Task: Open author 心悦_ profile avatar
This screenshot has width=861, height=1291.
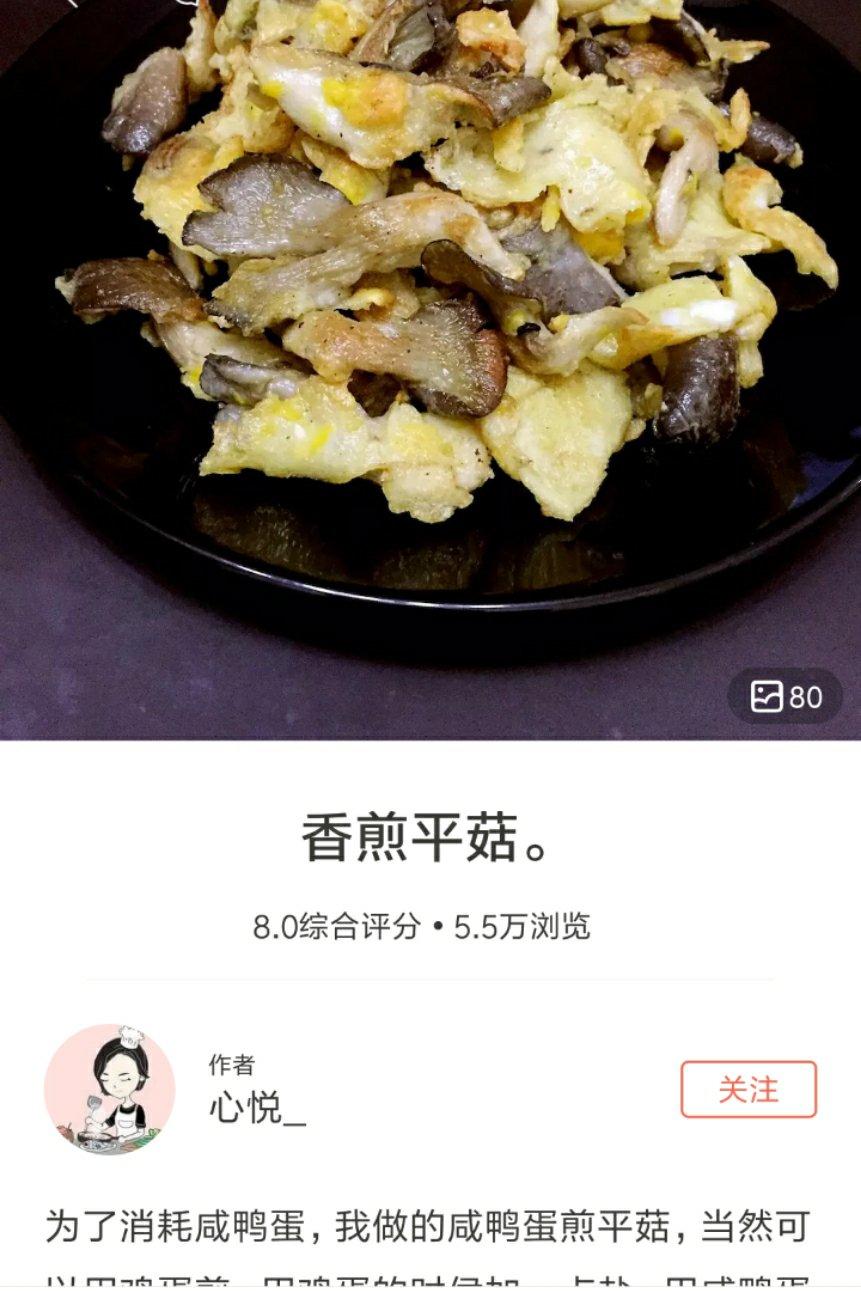Action: 110,1089
